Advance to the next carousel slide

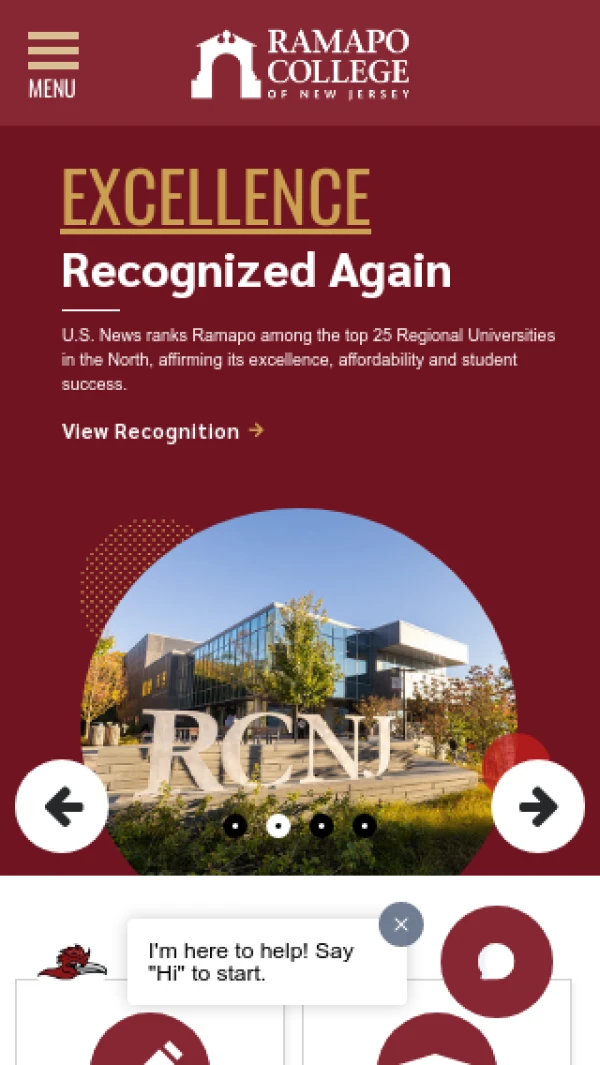(x=538, y=806)
